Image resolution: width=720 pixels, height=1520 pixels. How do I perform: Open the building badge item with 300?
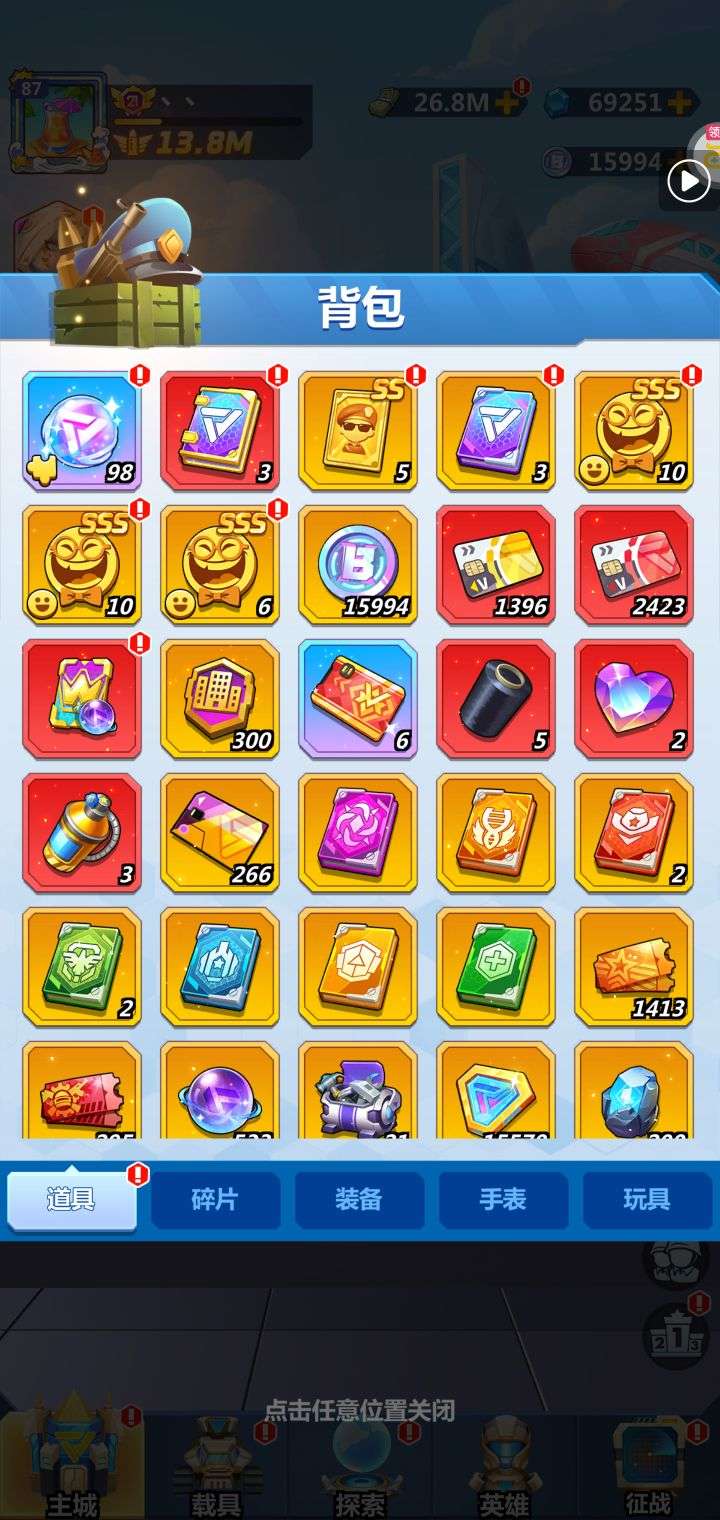coord(220,699)
